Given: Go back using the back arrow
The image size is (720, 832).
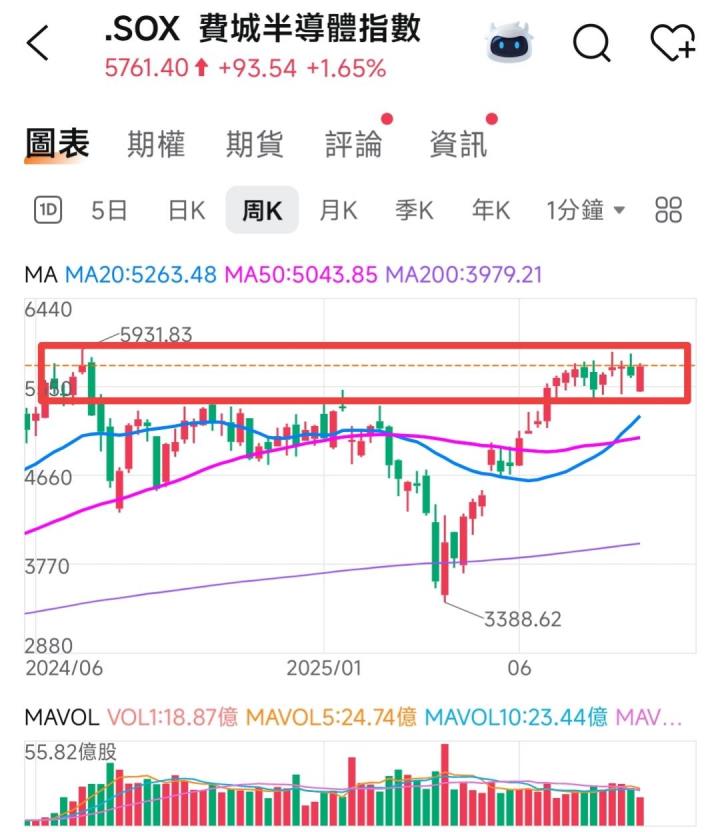Looking at the screenshot, I should point(38,44).
